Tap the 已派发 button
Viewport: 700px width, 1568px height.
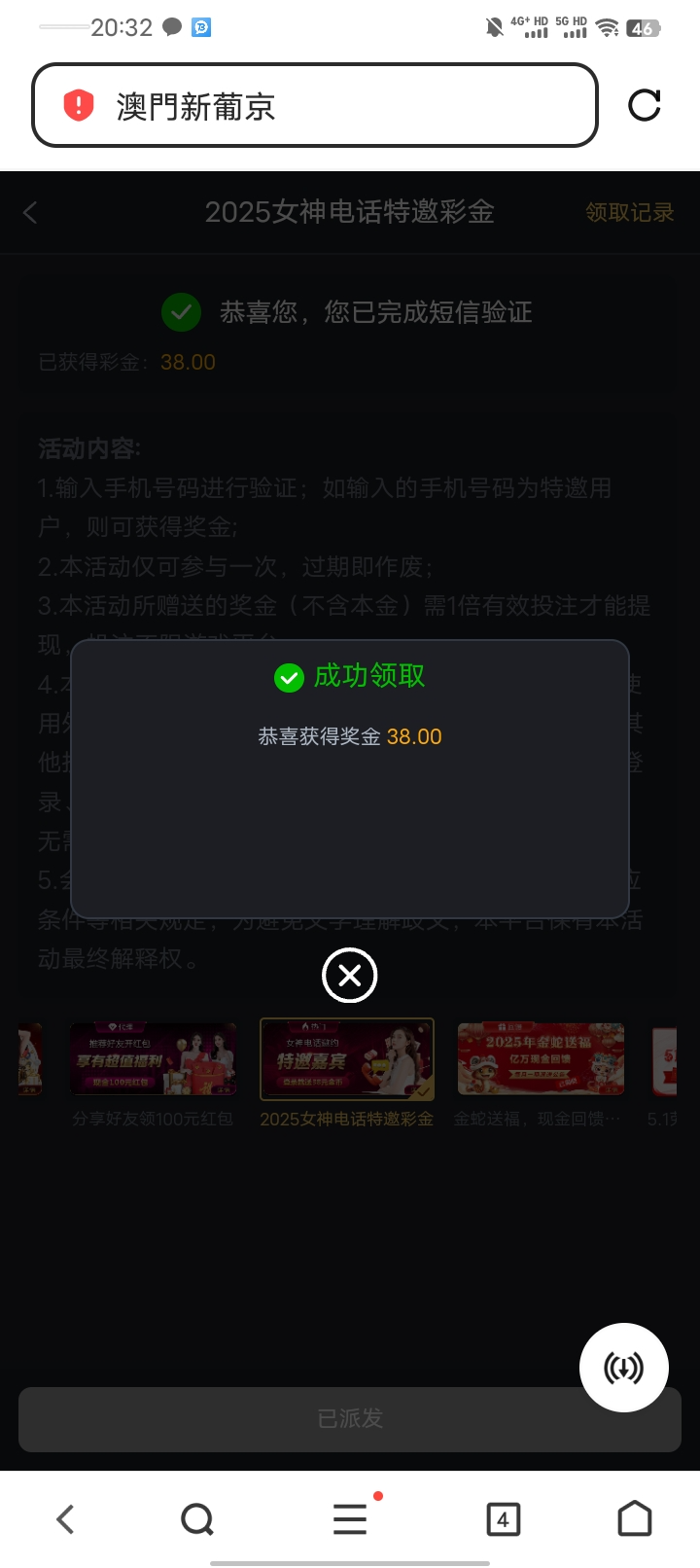350,1419
